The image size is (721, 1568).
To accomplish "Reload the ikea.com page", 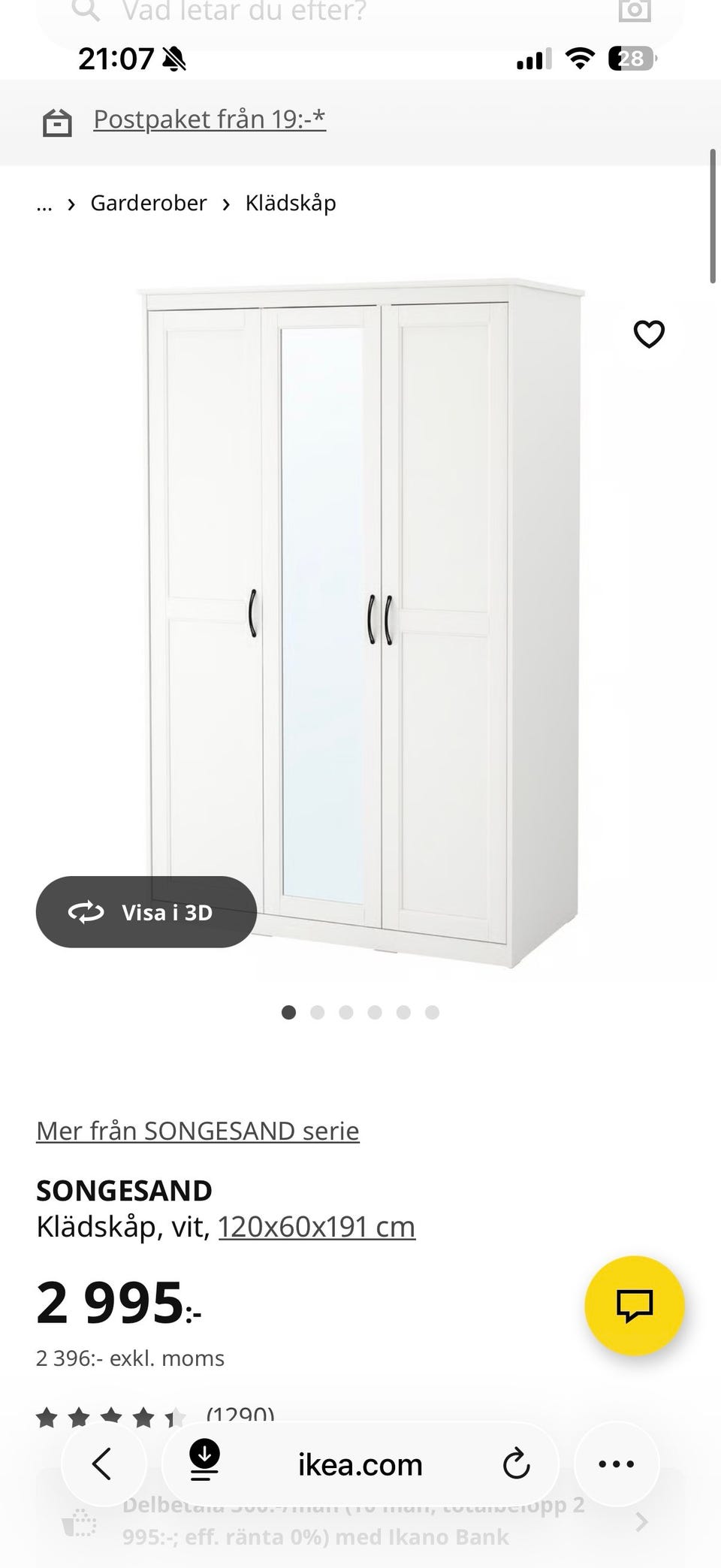I will (516, 1464).
